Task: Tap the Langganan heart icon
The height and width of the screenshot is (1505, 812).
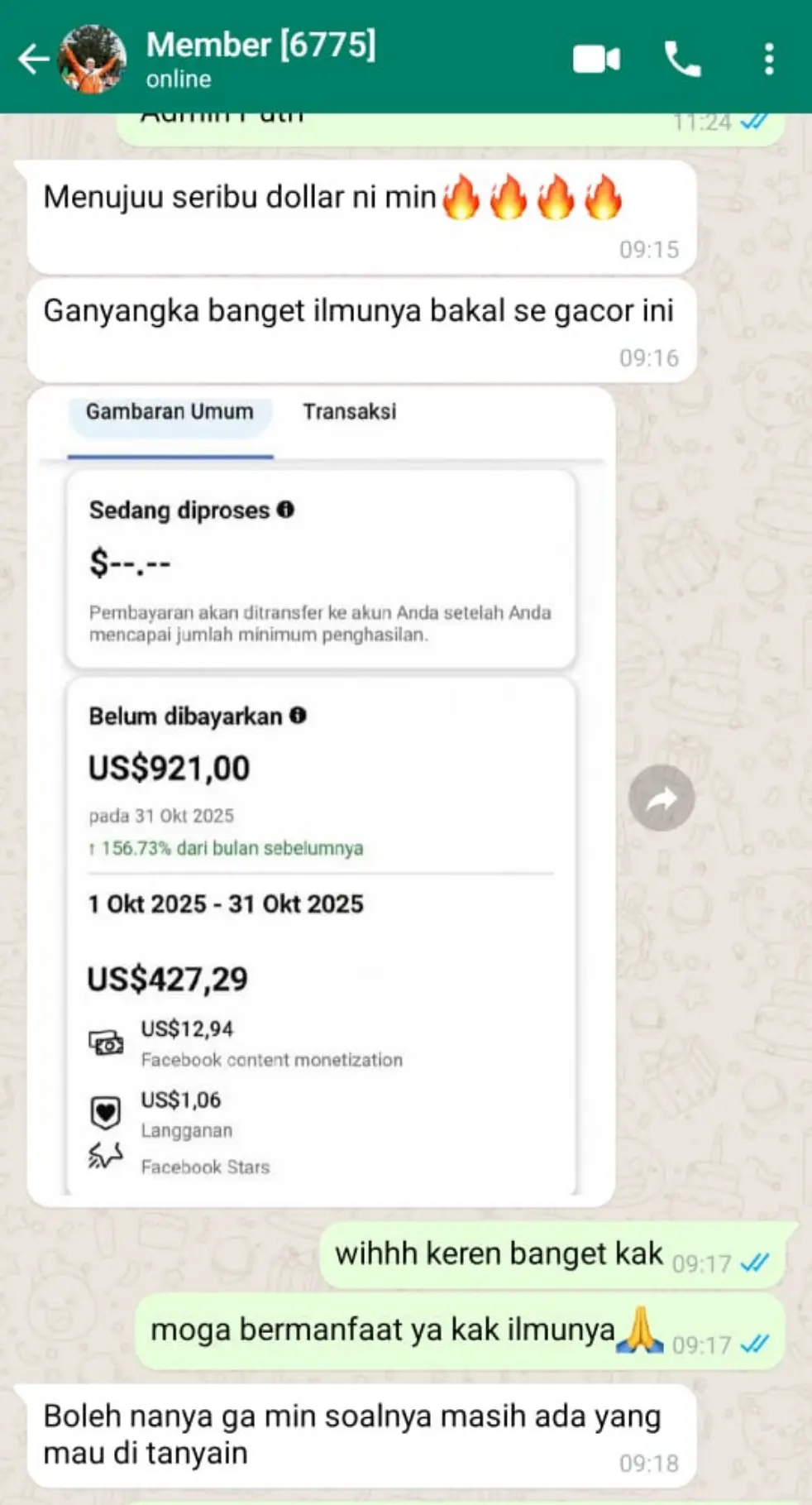Action: (106, 1113)
